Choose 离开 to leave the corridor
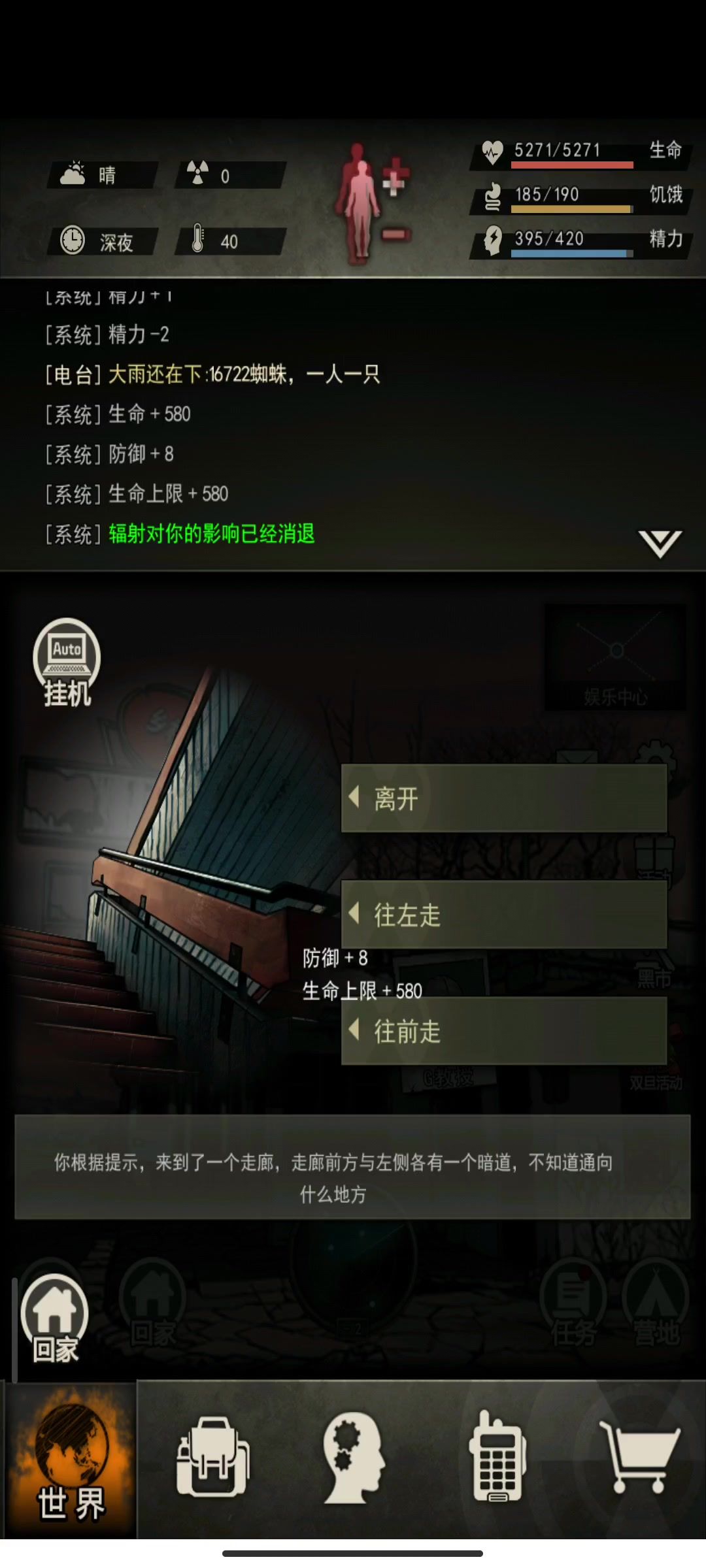 (x=503, y=798)
